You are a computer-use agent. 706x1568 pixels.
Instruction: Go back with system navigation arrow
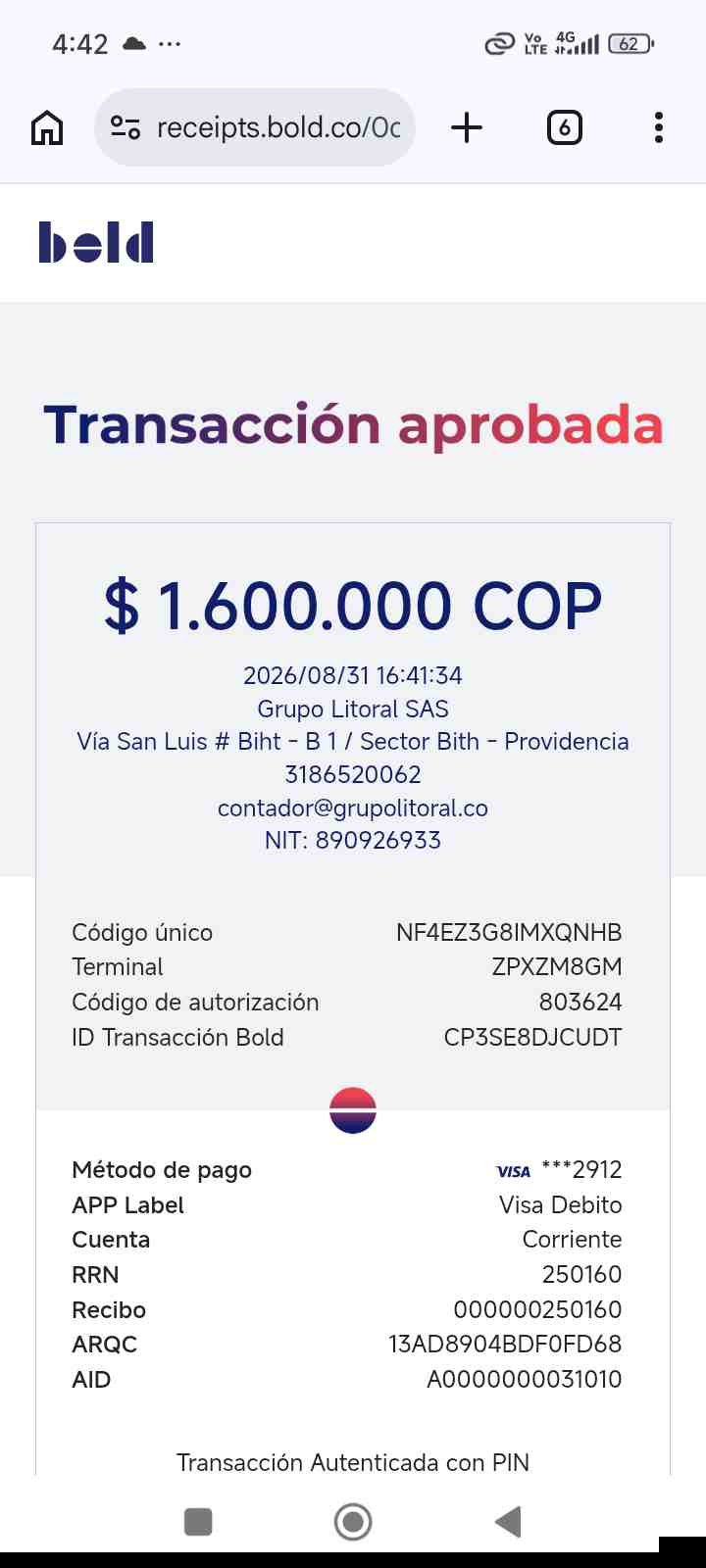[508, 1522]
